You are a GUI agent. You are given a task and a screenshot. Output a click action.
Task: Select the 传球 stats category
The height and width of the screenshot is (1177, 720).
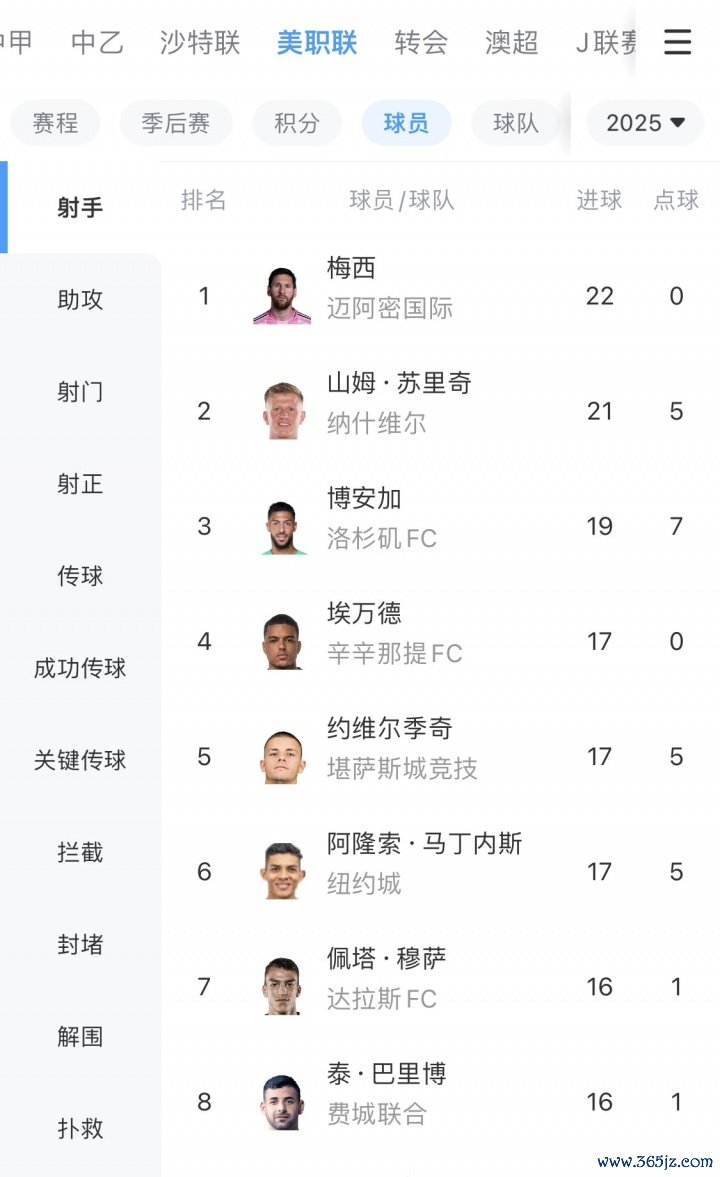click(x=80, y=576)
